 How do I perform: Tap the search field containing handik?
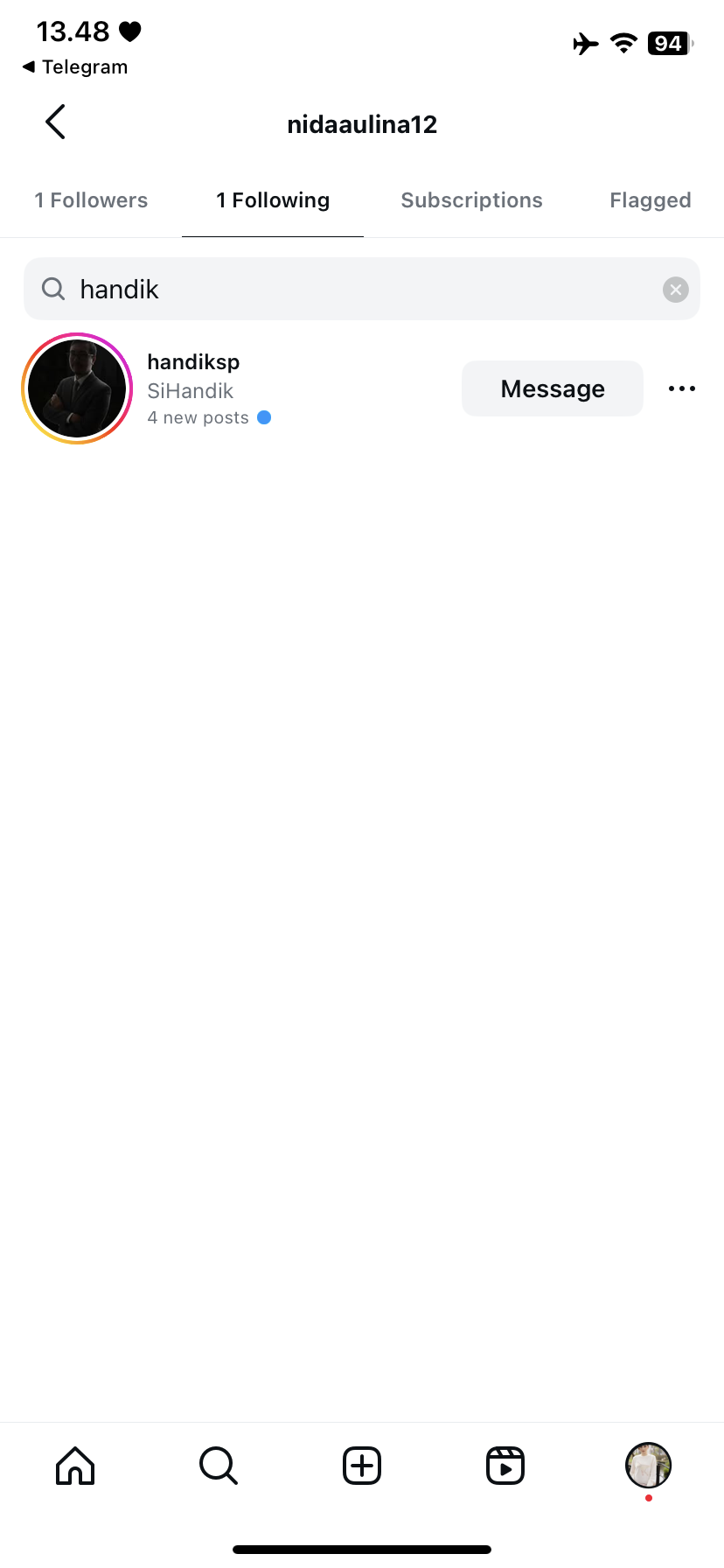[350, 289]
